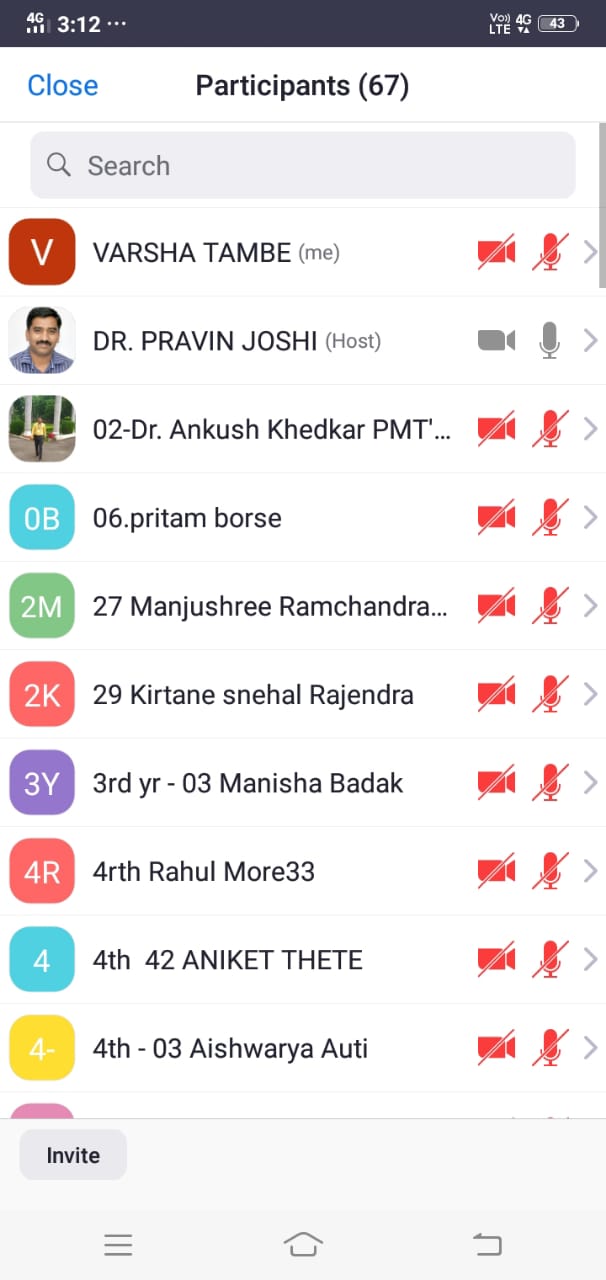606x1280 pixels.
Task: Go back using system navigation bar
Action: click(x=487, y=1244)
